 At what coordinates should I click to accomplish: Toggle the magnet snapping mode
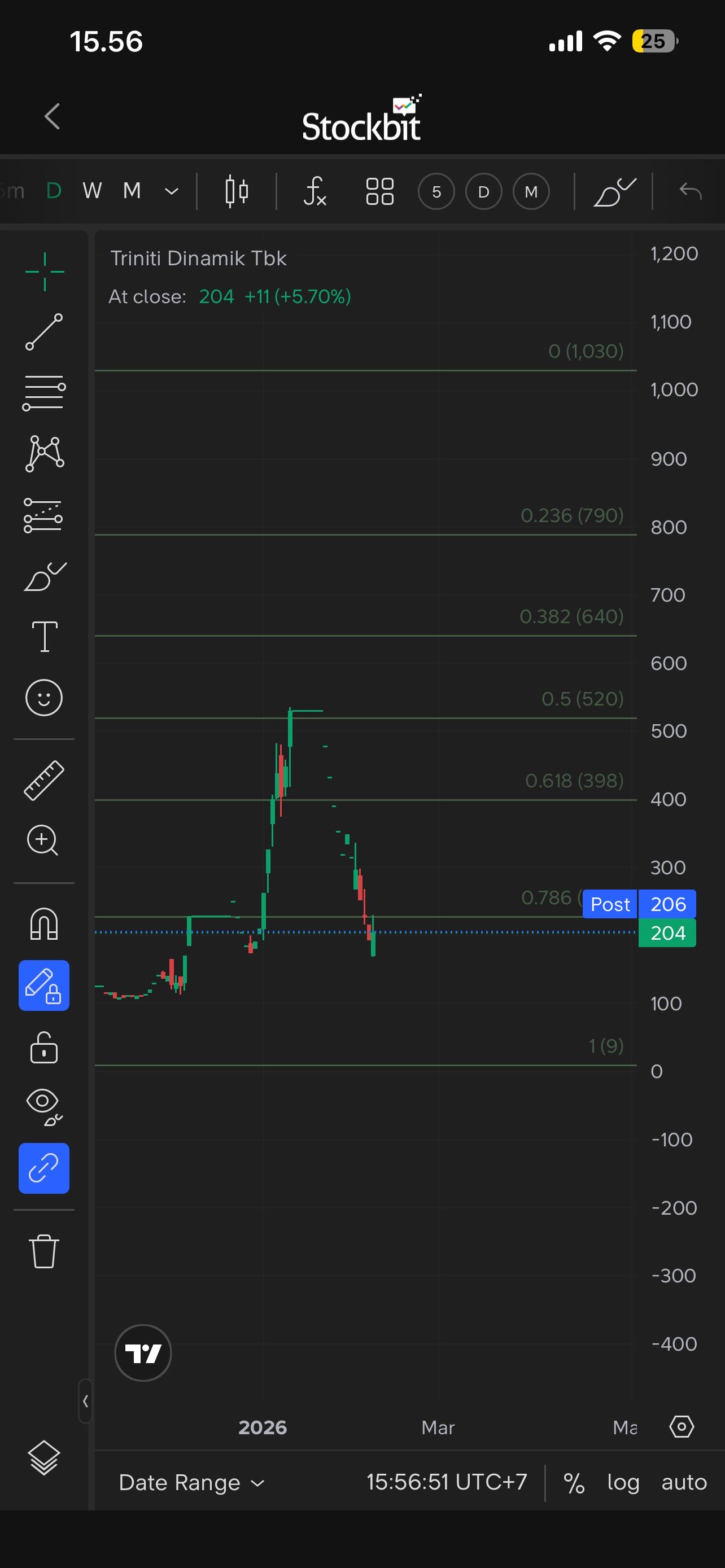tap(44, 924)
